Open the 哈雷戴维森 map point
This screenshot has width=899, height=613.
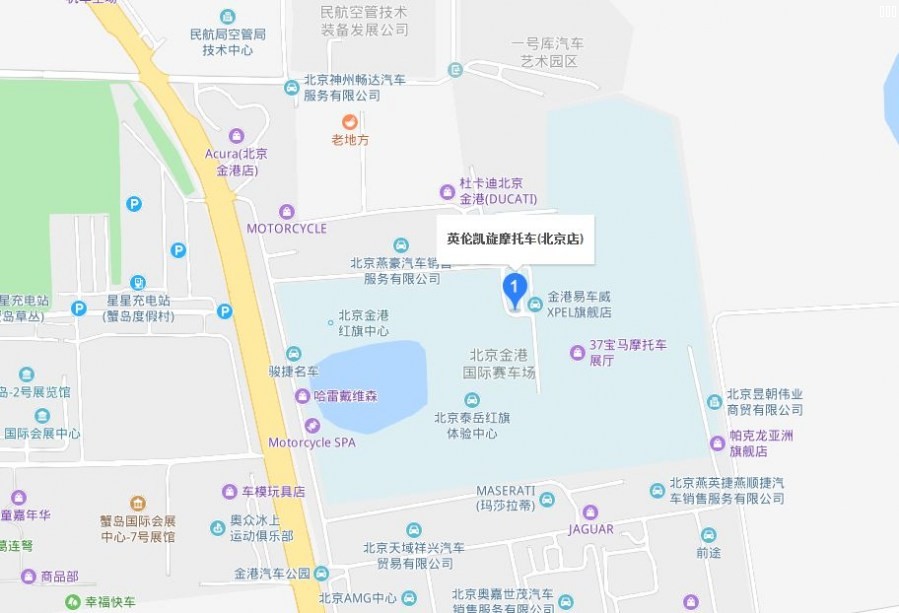302,396
